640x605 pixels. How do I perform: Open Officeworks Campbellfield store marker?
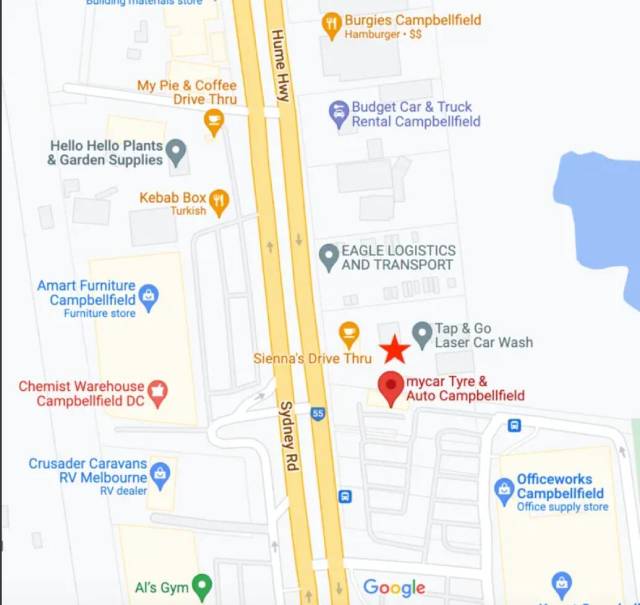504,491
